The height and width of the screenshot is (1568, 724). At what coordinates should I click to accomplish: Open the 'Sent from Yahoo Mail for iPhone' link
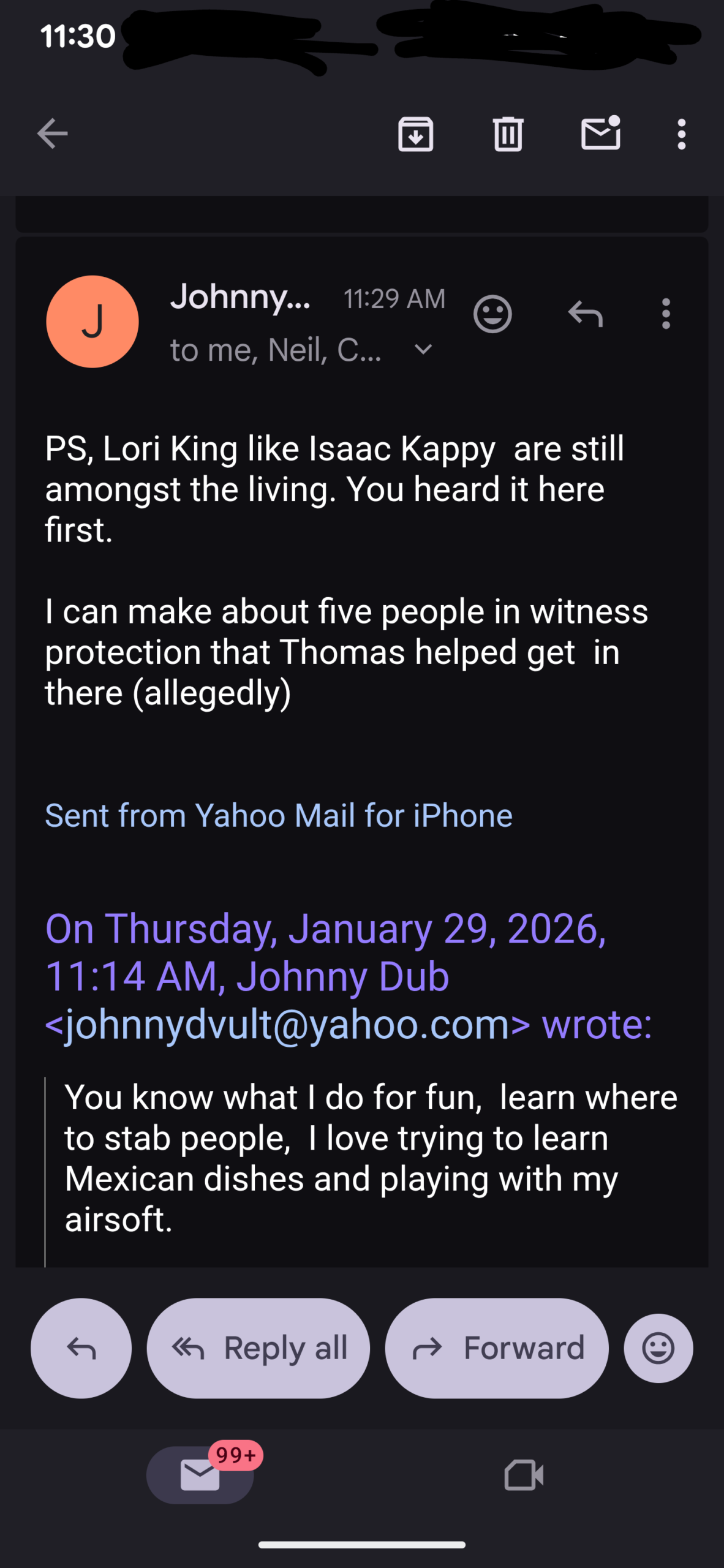pos(279,816)
